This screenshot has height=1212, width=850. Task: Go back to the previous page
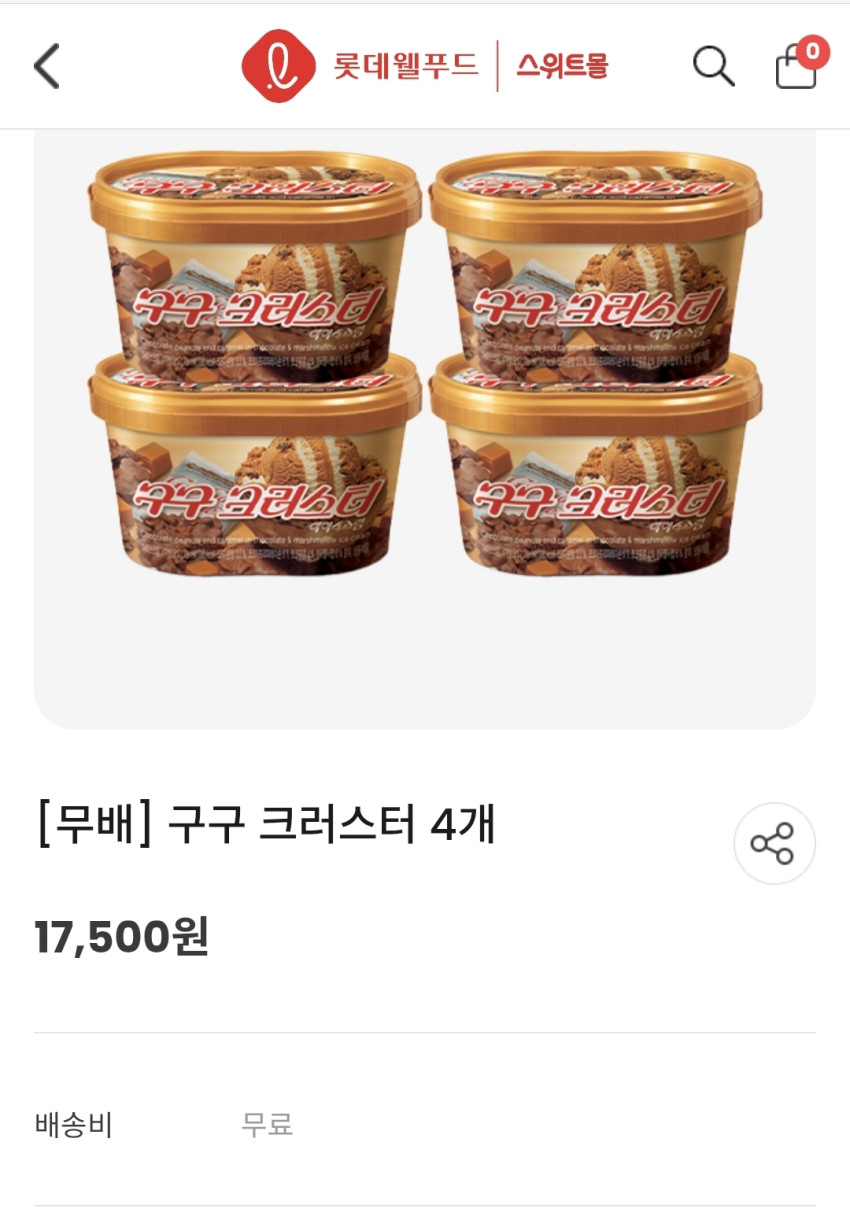click(47, 66)
